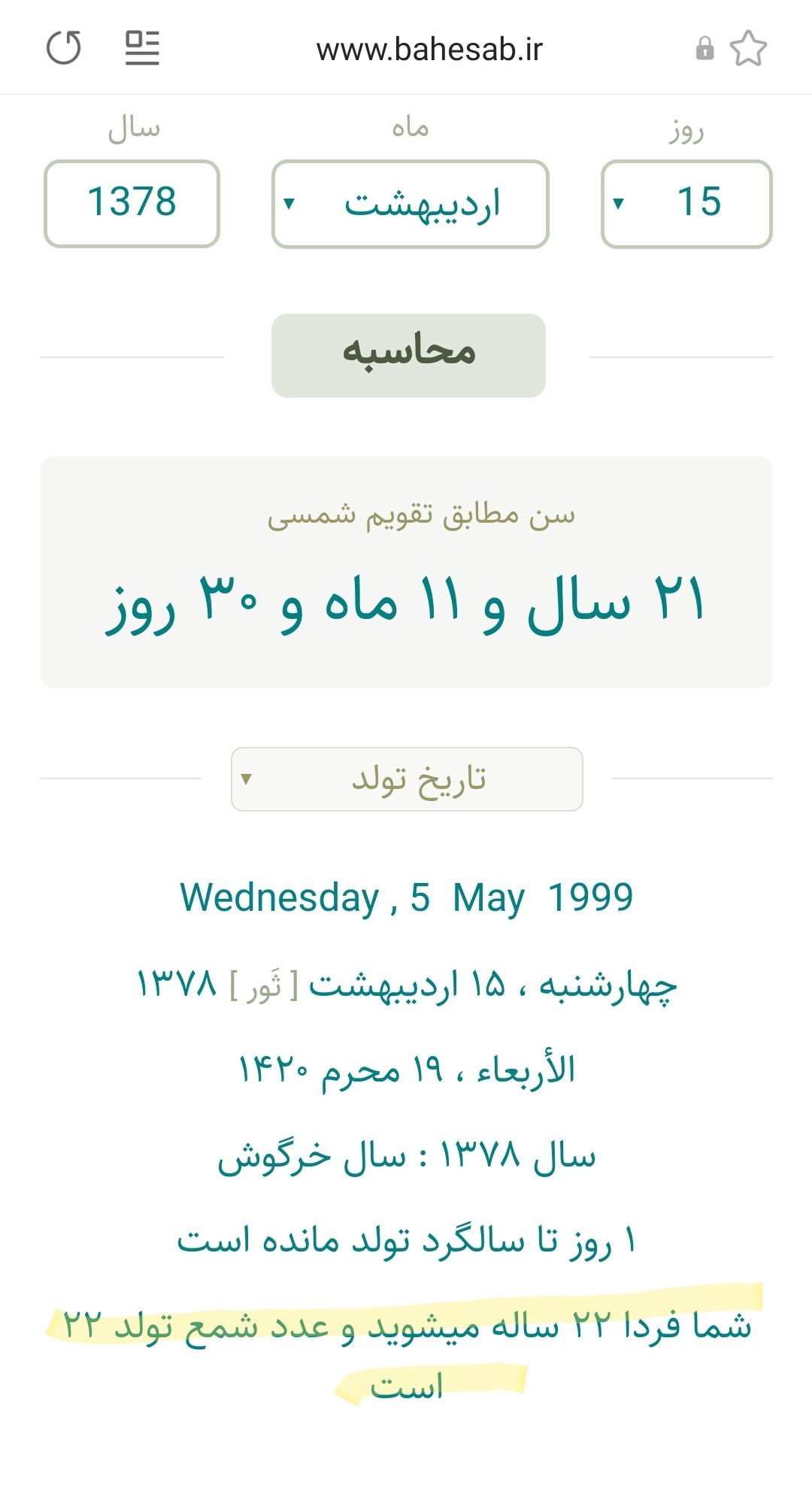Viewport: 812px width, 1508px height.
Task: Open reader mode view
Action: point(142,48)
